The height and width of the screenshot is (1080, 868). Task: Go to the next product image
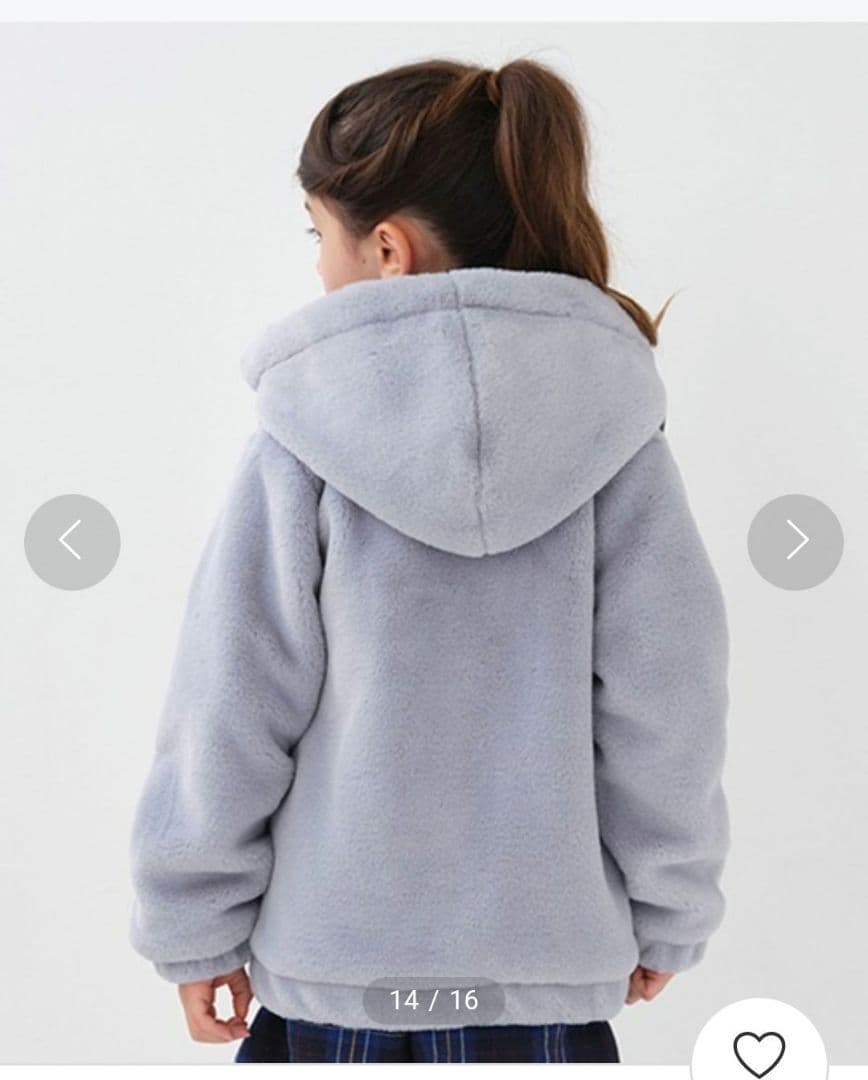click(x=795, y=541)
